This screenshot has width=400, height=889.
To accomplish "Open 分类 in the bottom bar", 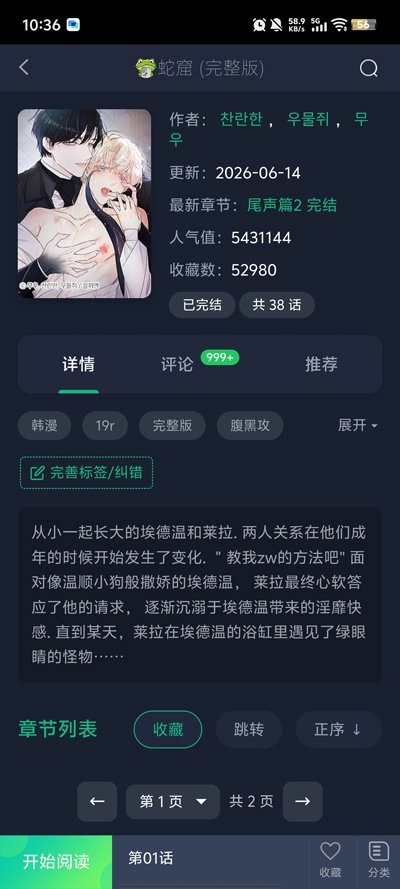I will click(379, 860).
